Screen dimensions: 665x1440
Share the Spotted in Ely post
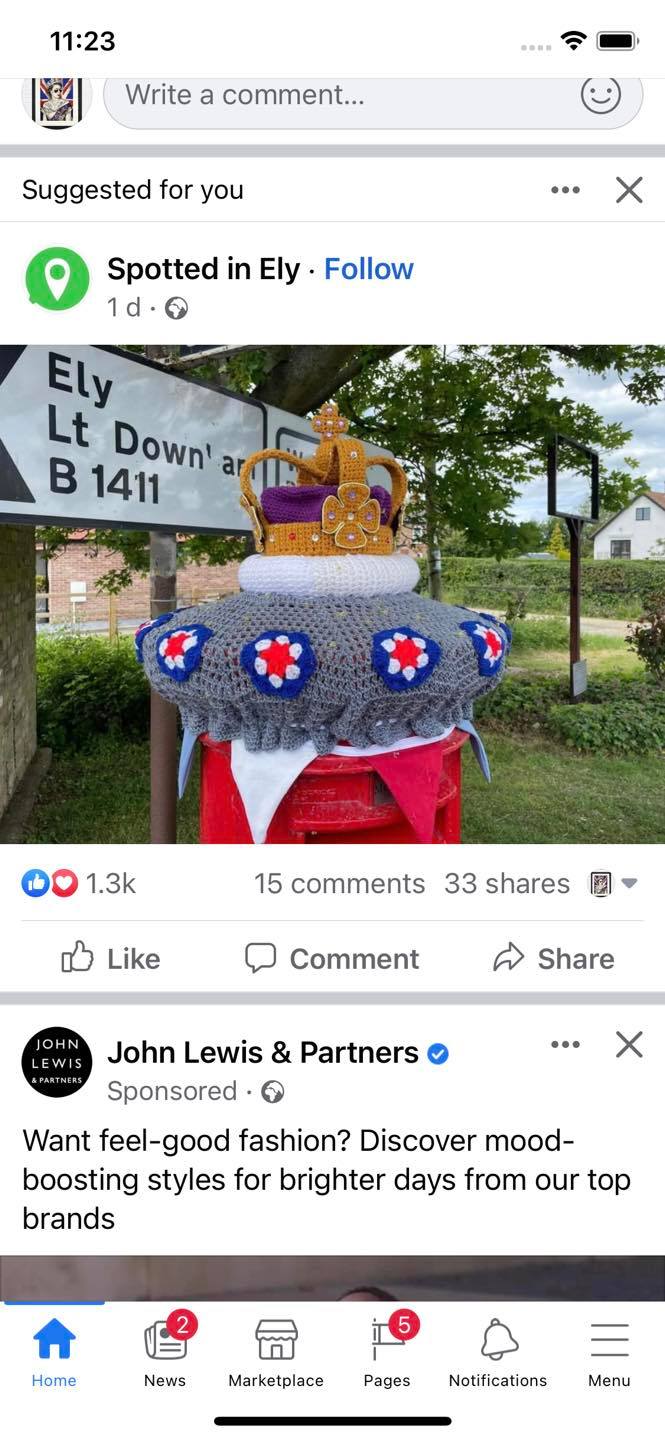553,958
